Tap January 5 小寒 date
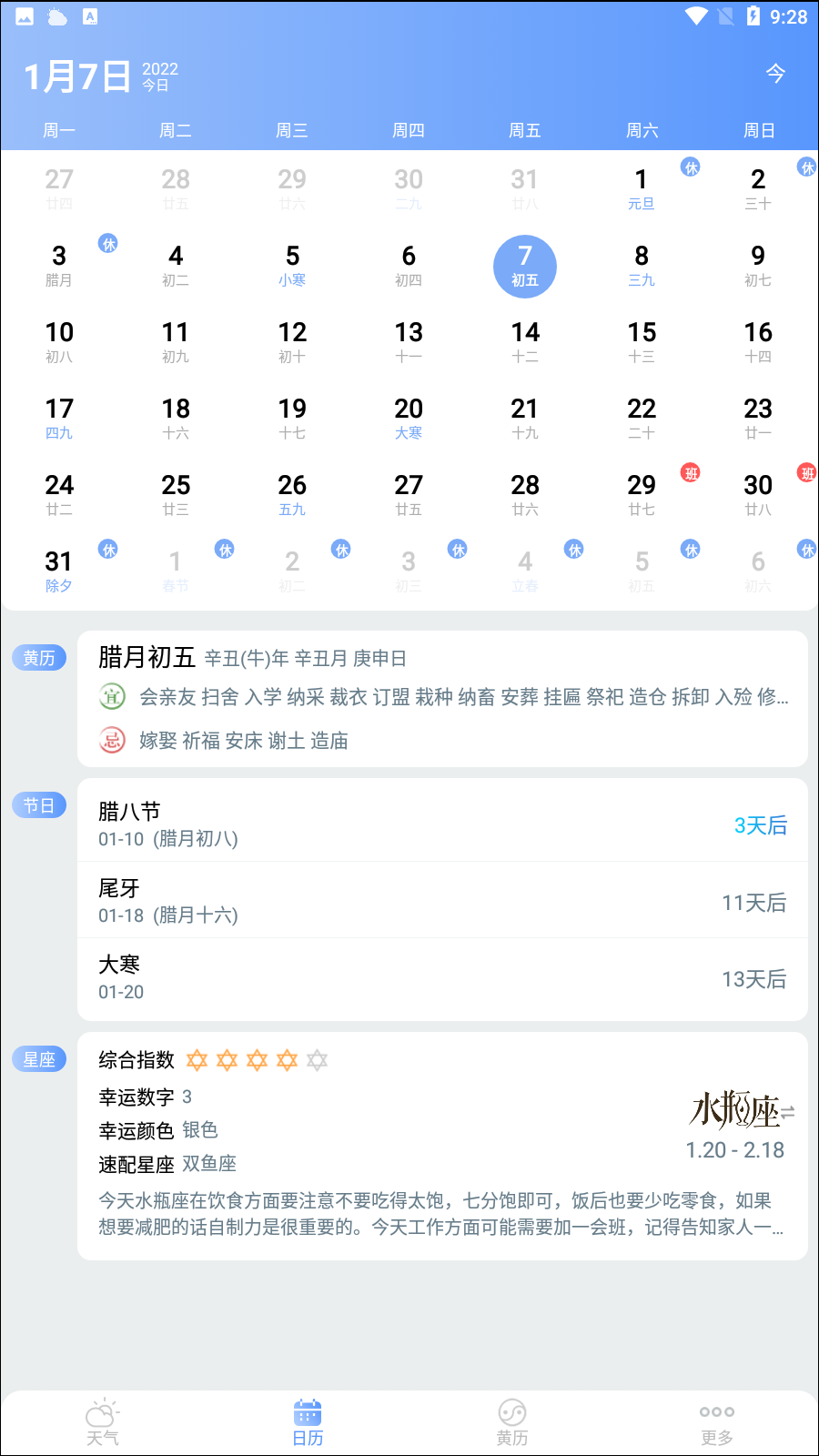This screenshot has height=1456, width=819. tap(292, 265)
